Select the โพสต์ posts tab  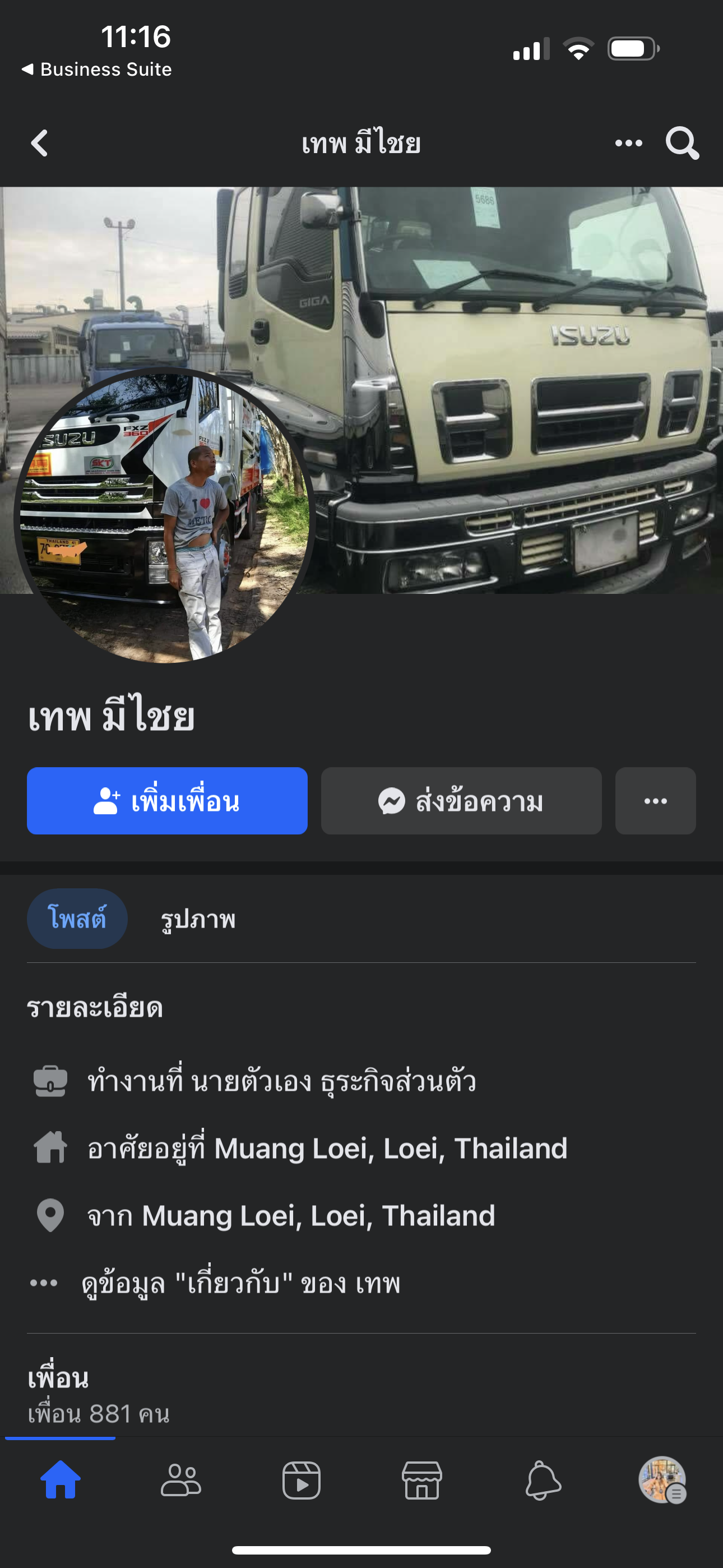point(77,919)
